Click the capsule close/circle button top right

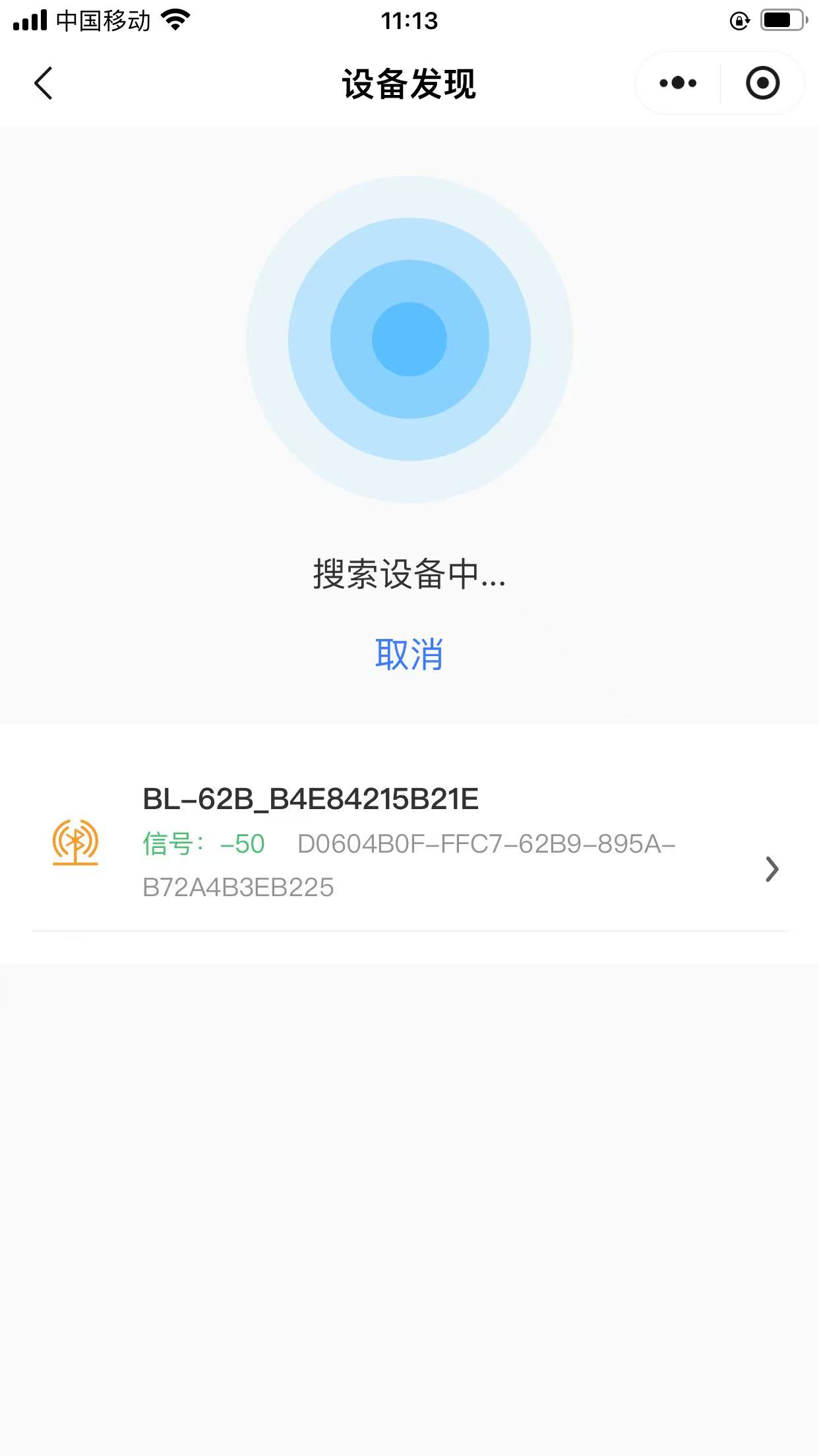(x=762, y=83)
